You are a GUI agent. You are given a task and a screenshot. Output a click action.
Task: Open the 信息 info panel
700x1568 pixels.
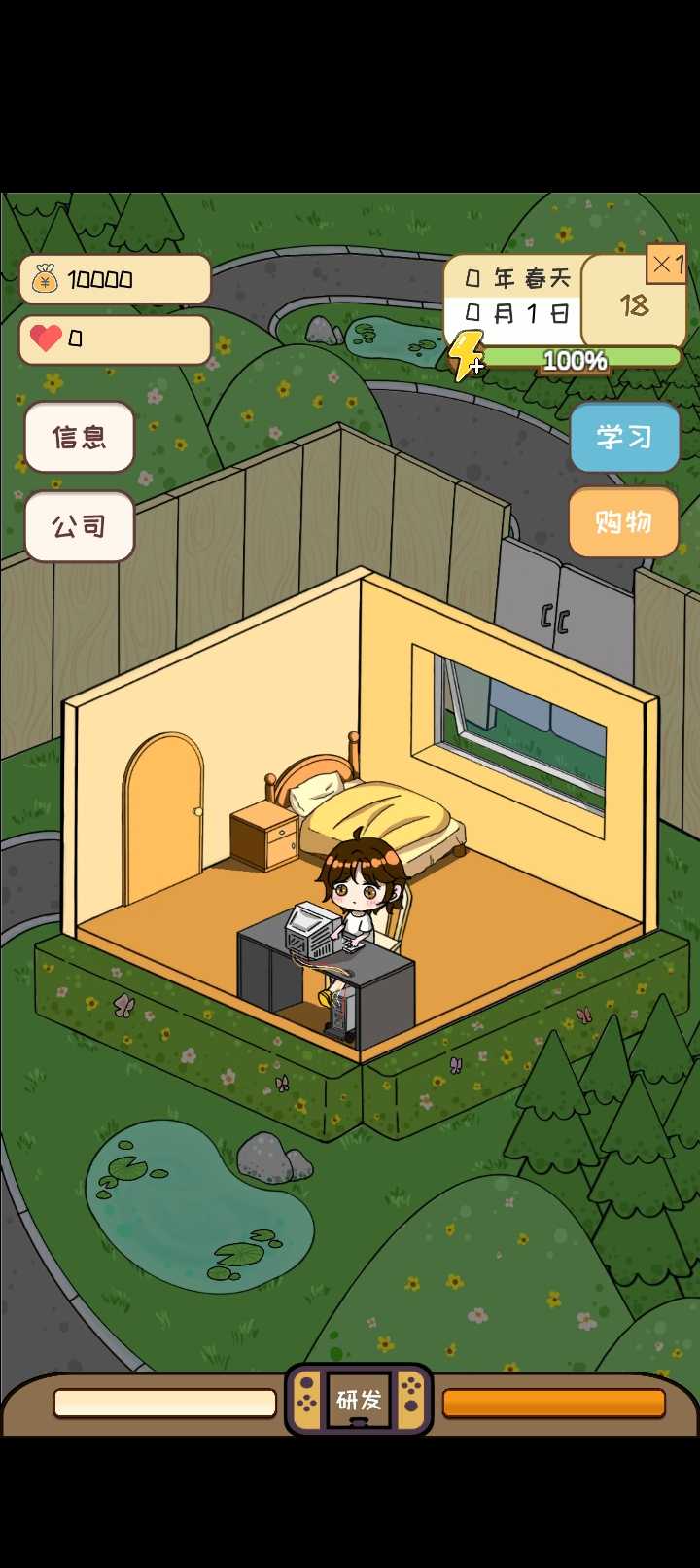79,437
